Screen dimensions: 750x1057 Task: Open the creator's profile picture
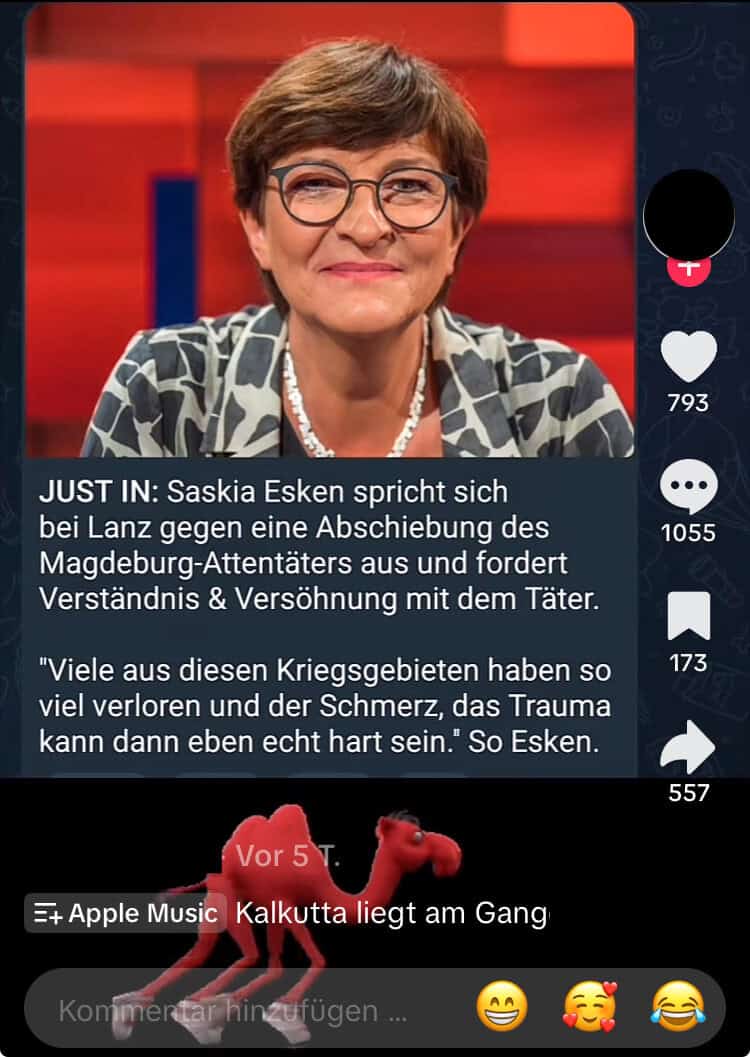(689, 214)
